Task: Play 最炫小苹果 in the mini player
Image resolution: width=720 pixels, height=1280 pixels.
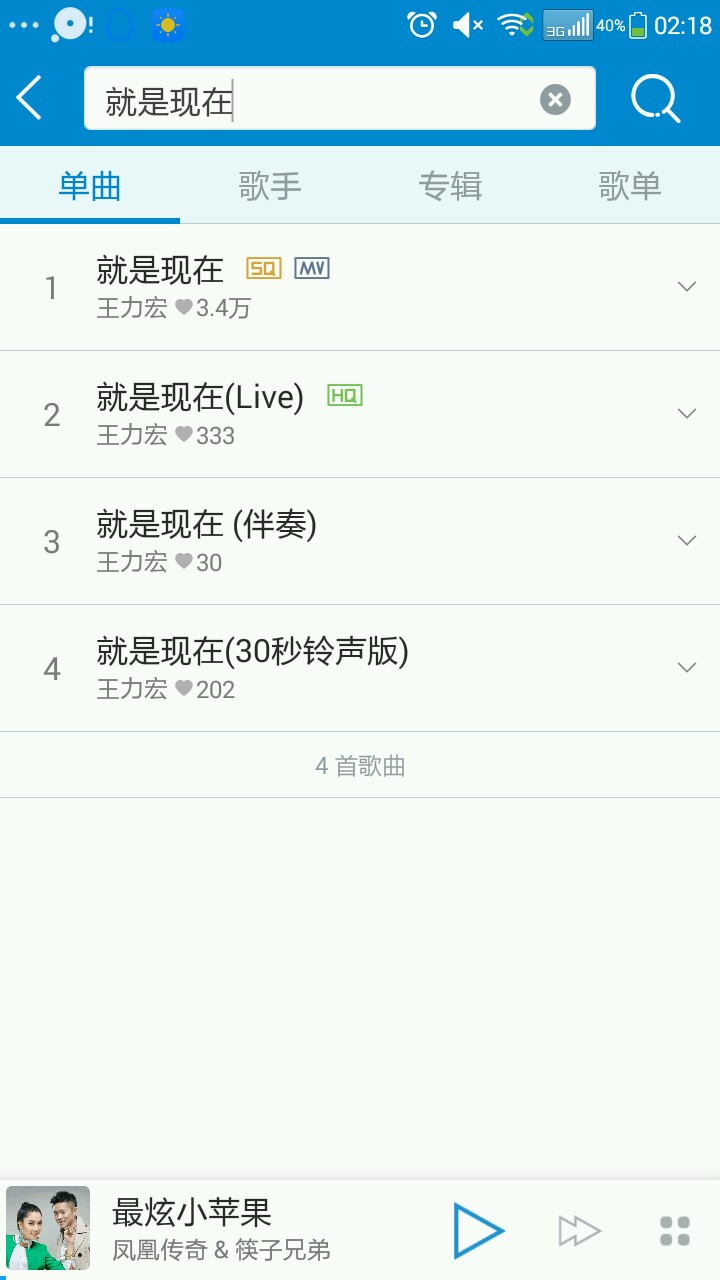Action: point(478,1230)
